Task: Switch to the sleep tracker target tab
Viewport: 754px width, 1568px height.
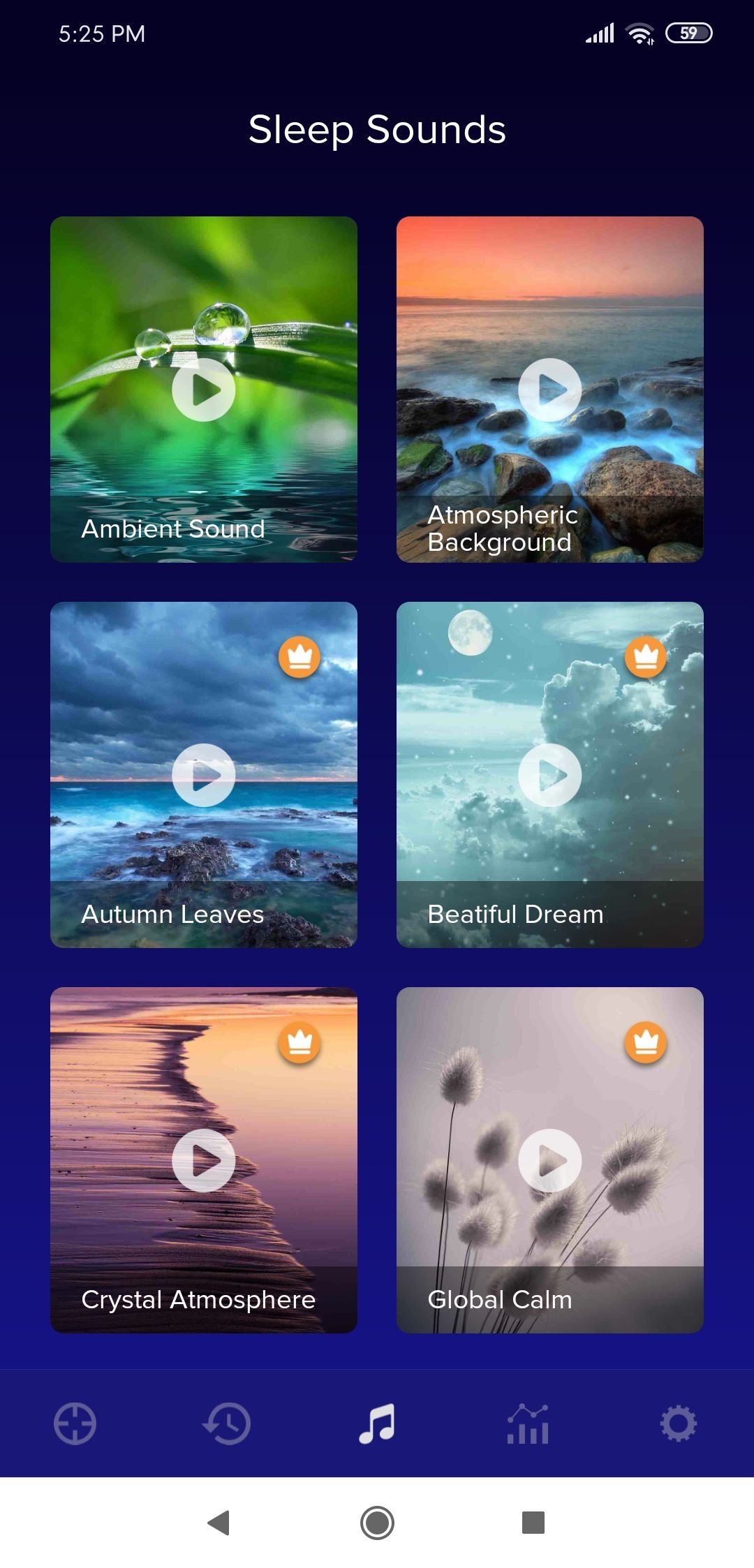Action: point(75,1423)
